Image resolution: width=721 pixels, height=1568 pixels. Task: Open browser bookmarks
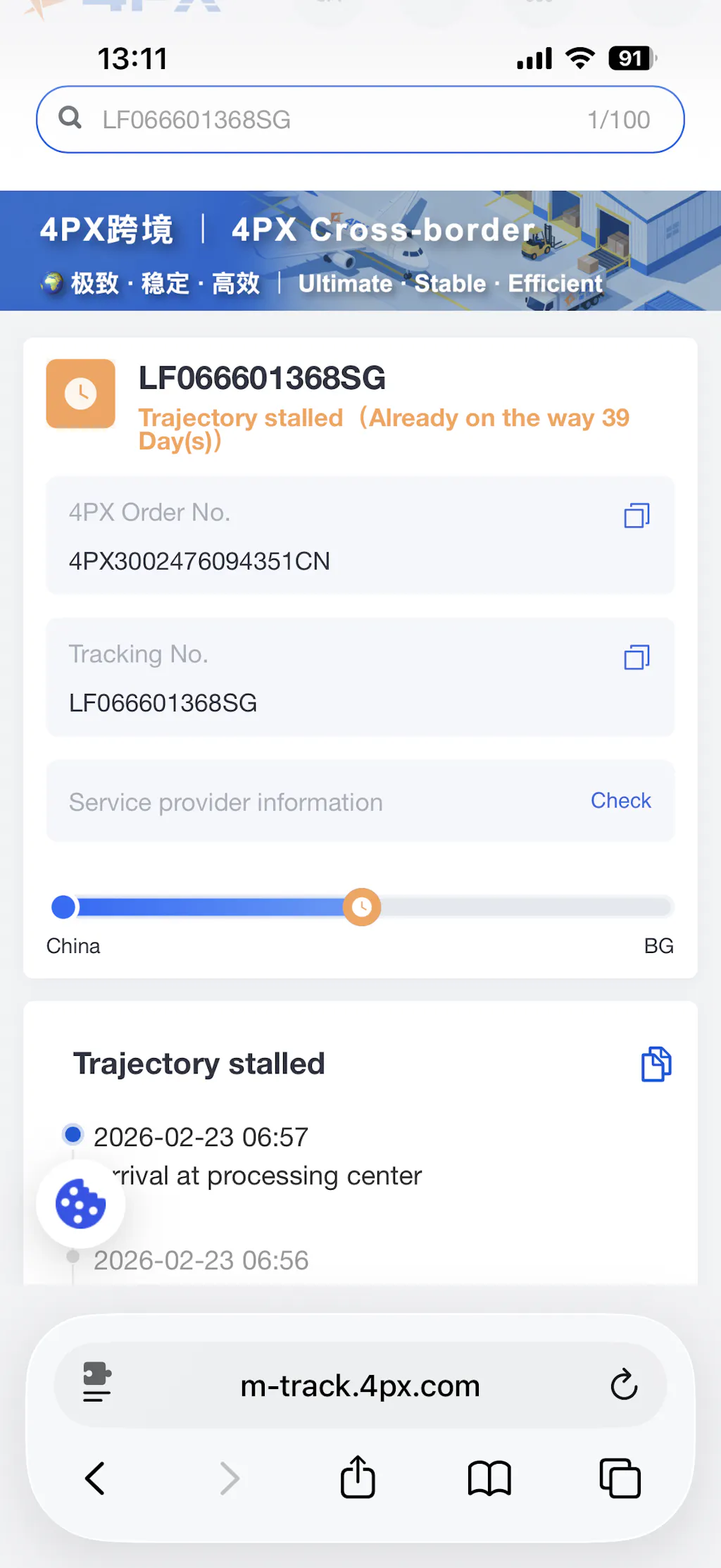tap(489, 1478)
